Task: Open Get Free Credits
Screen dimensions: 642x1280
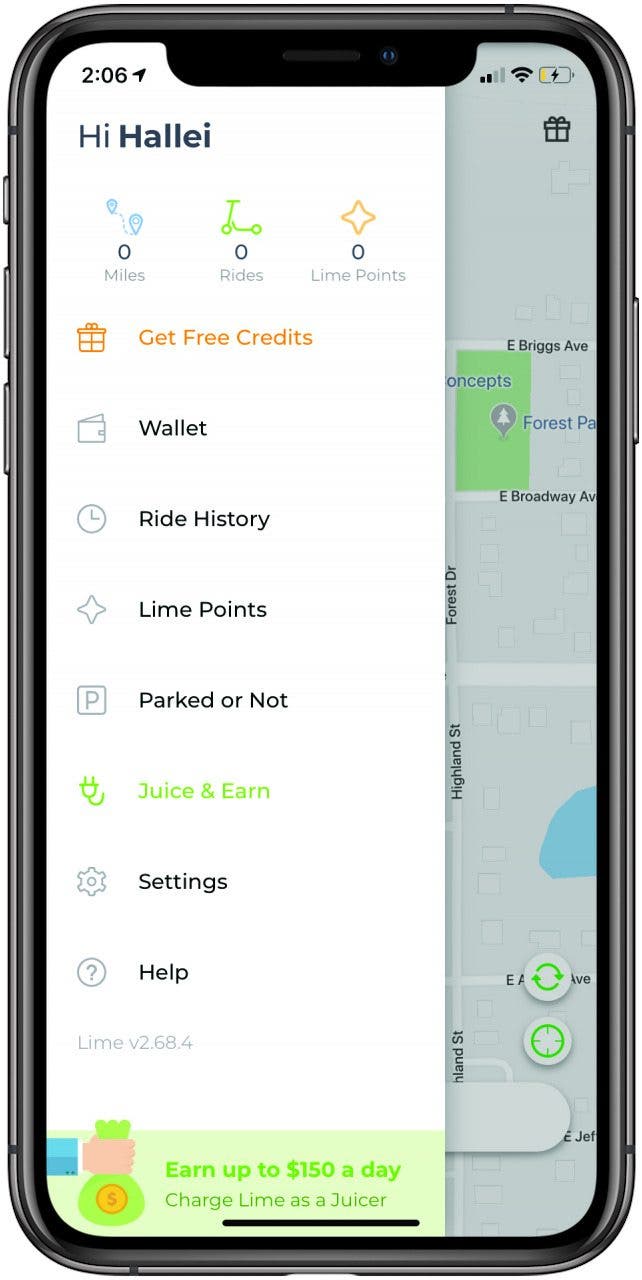Action: pyautogui.click(x=245, y=338)
